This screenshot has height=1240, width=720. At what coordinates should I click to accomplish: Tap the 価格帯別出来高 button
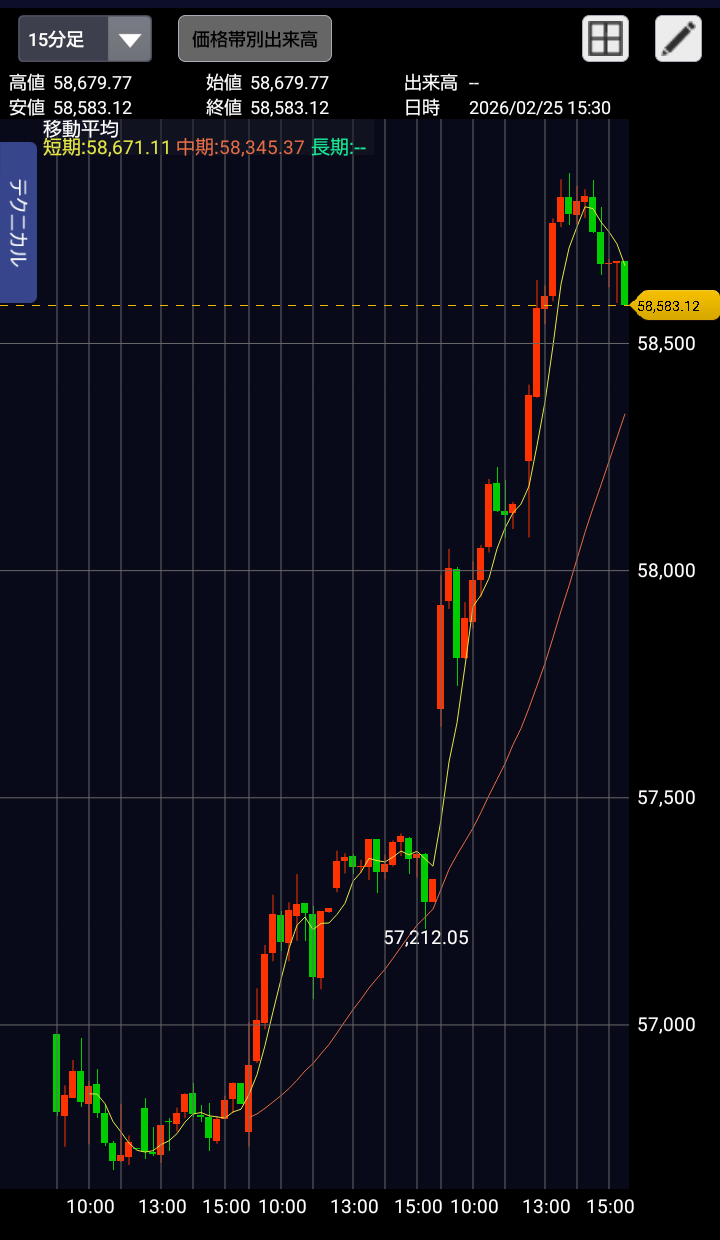pos(255,39)
